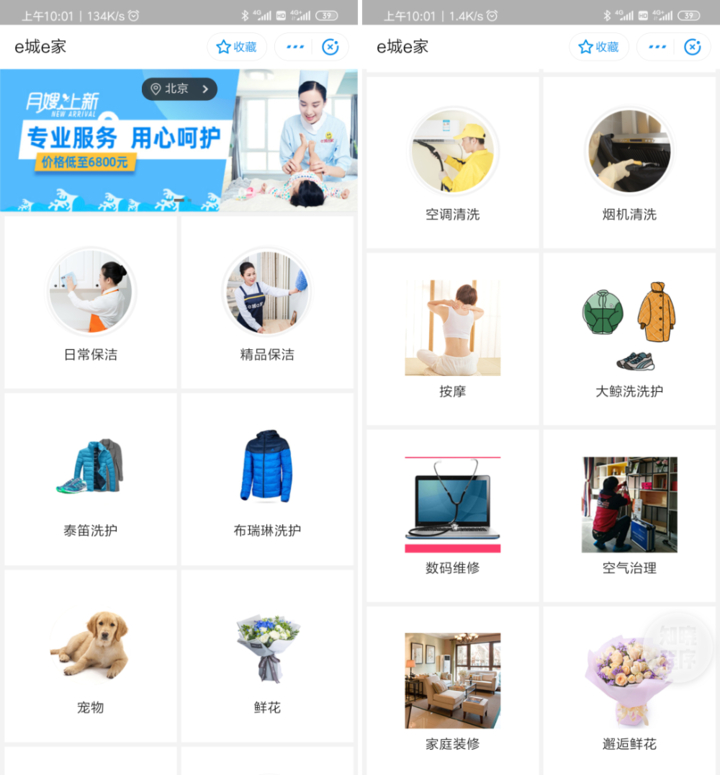
Task: Open the 宠物 pet category
Action: click(91, 657)
